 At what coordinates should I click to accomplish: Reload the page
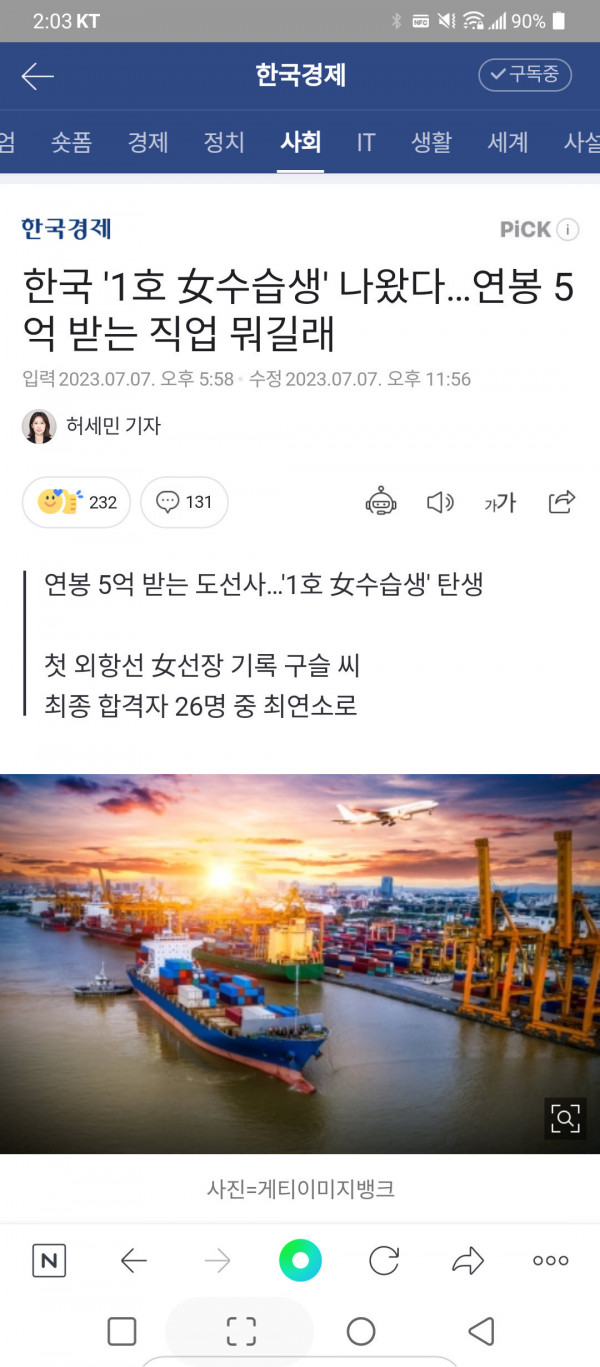(x=384, y=1261)
